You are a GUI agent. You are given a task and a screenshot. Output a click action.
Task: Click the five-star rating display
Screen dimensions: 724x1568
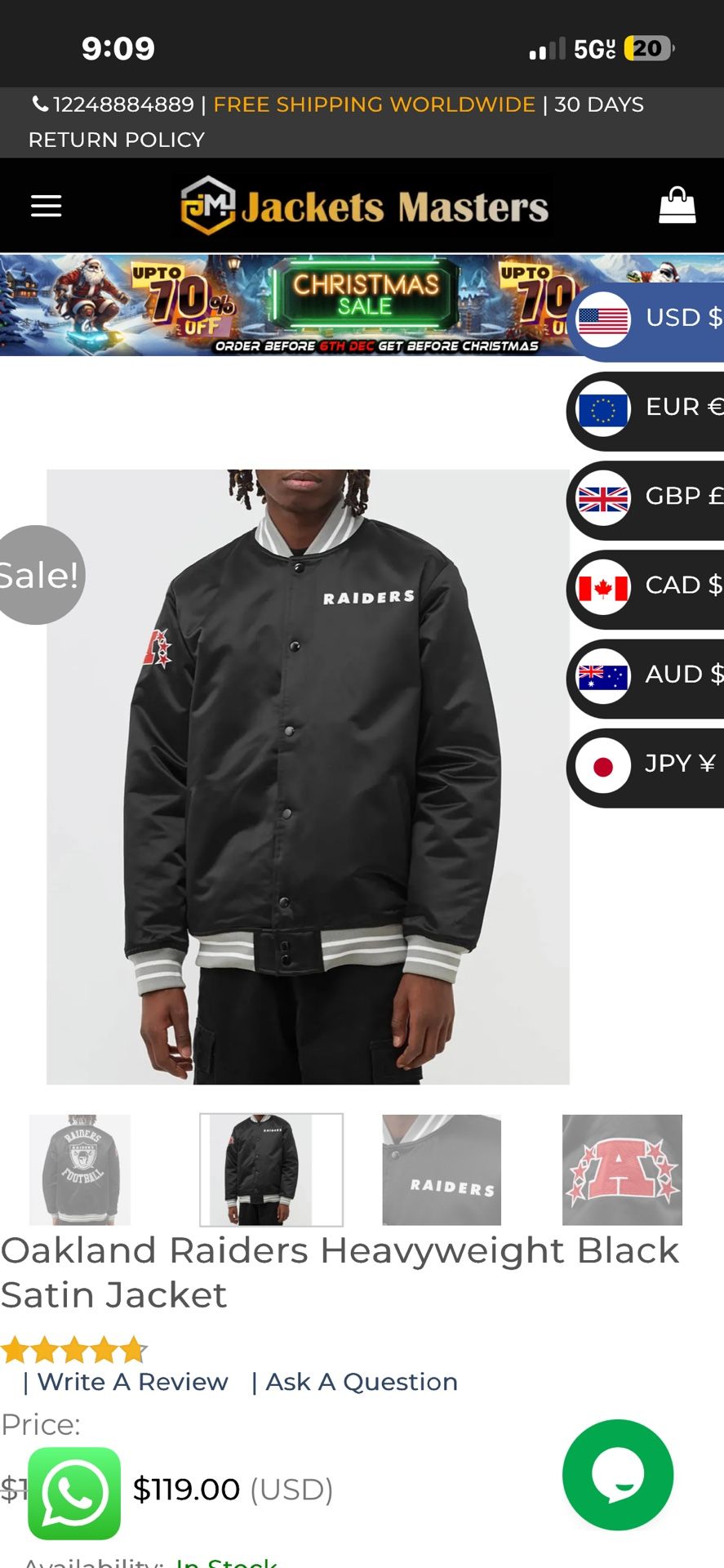(72, 1350)
